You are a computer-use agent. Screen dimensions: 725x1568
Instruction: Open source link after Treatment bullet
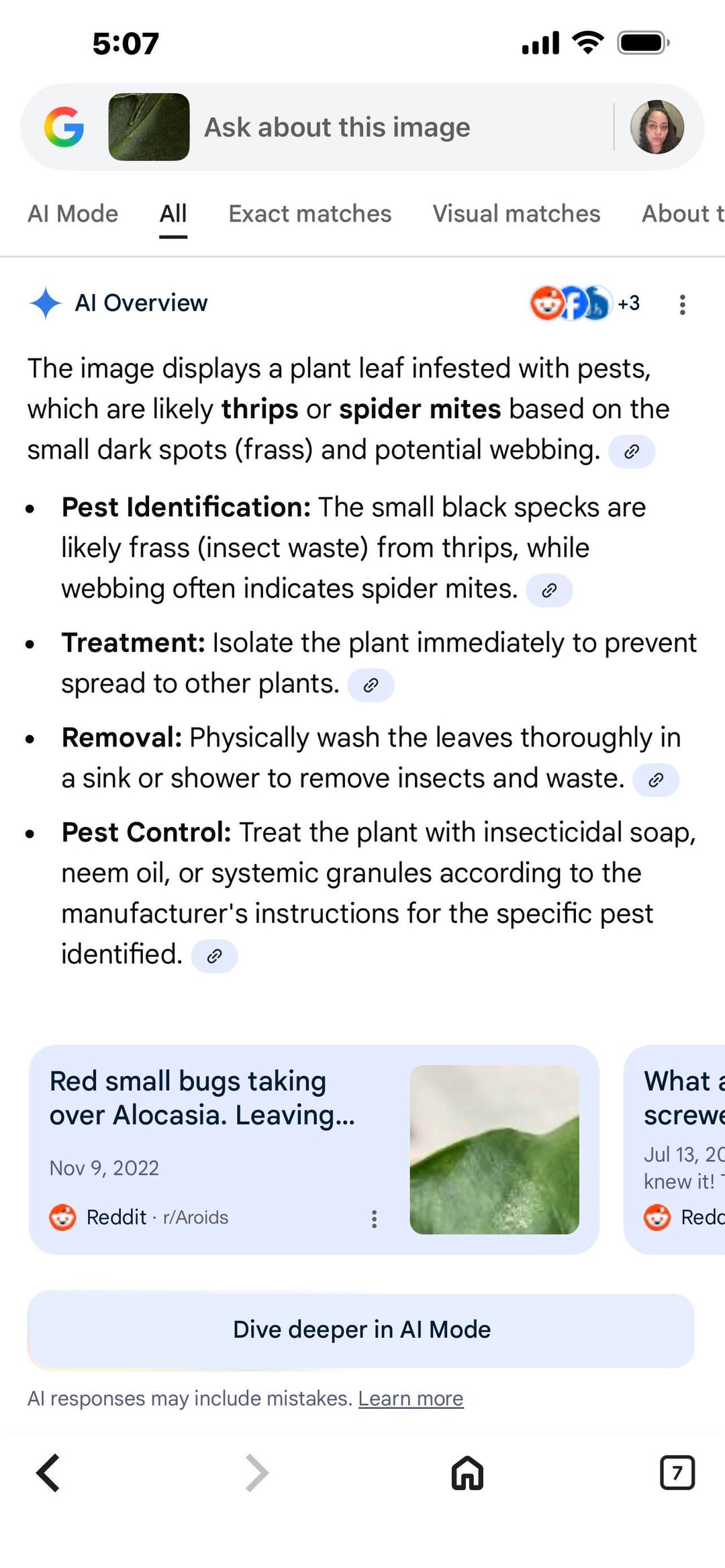click(371, 685)
